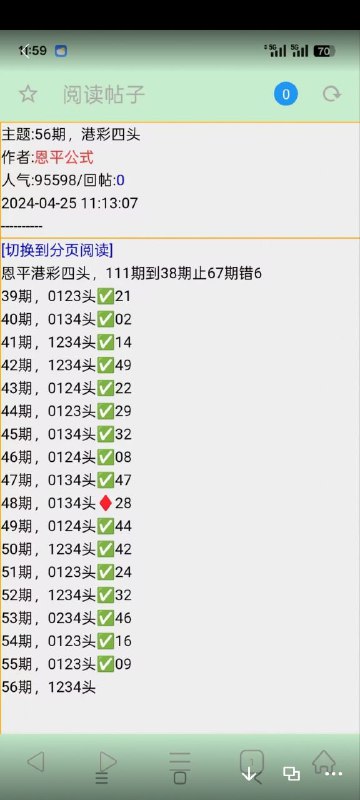Open the 回帖 reply count link

[x=121, y=181]
